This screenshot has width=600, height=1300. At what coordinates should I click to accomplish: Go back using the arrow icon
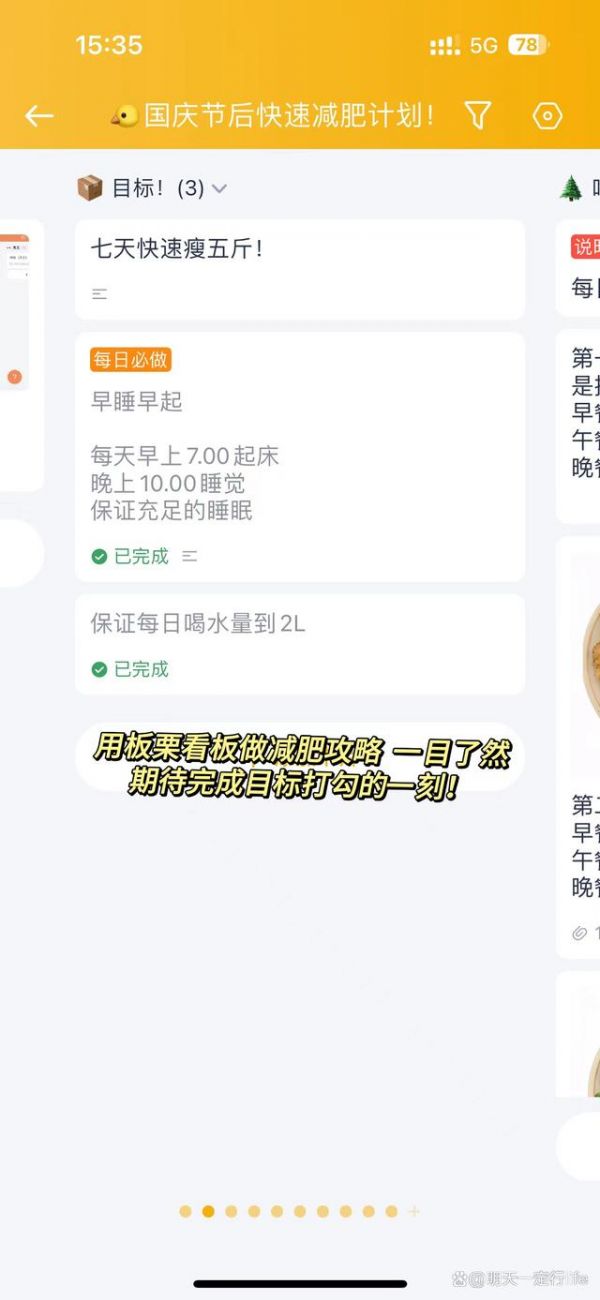[x=39, y=116]
